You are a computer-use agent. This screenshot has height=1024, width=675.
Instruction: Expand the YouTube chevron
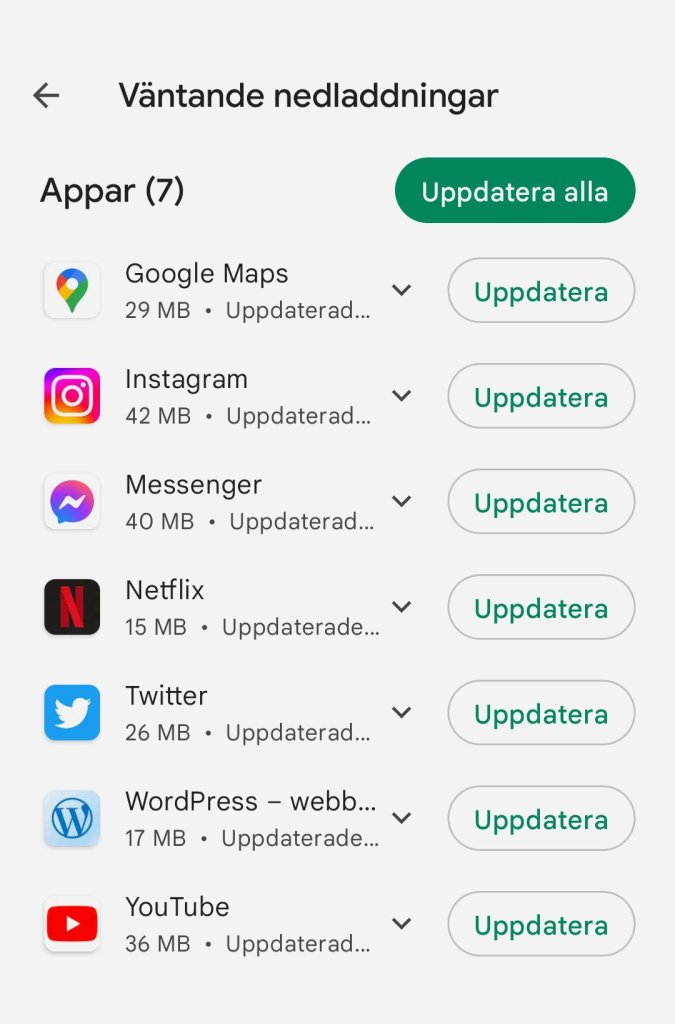401,923
